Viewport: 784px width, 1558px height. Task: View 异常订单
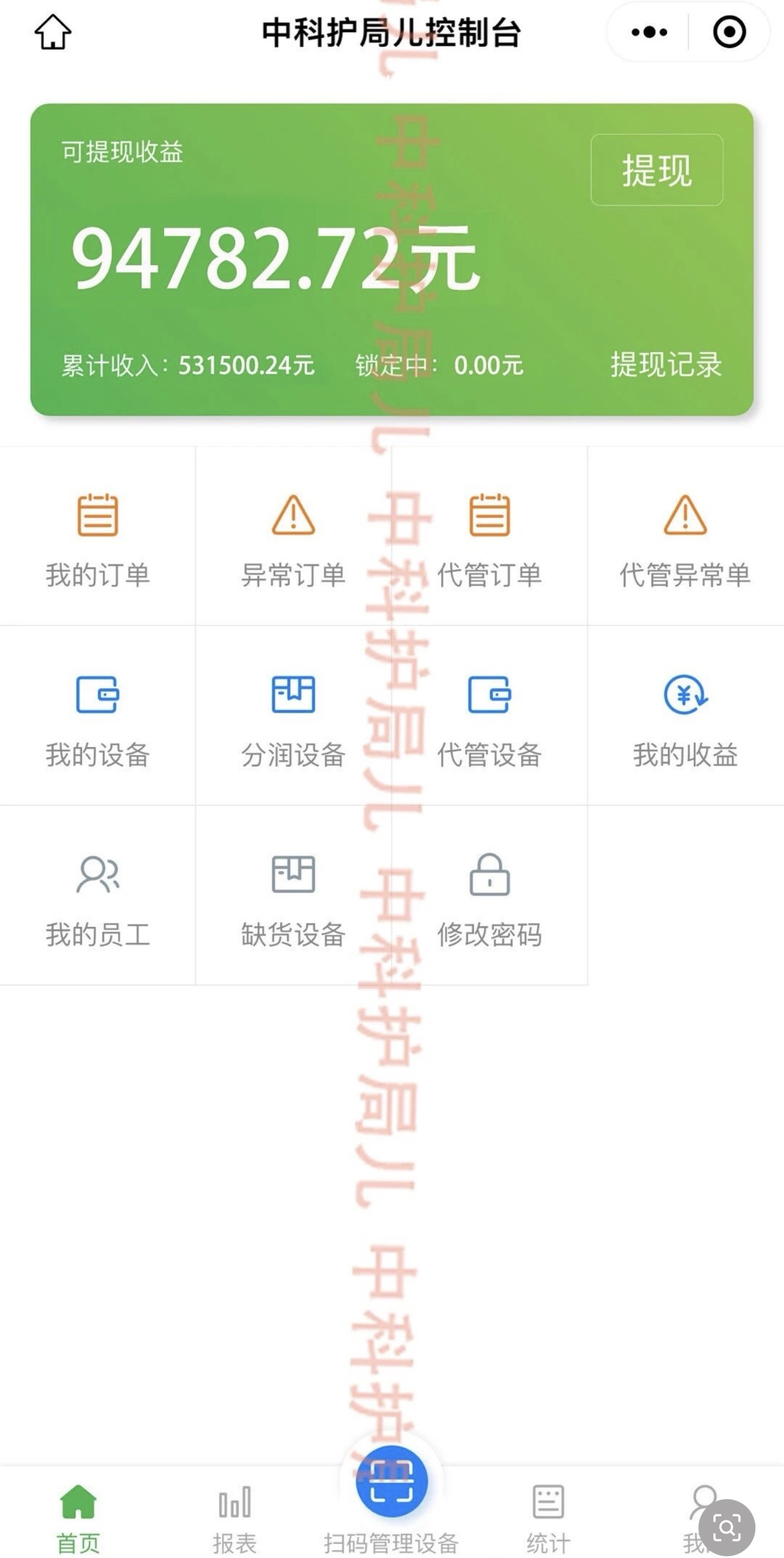click(293, 536)
